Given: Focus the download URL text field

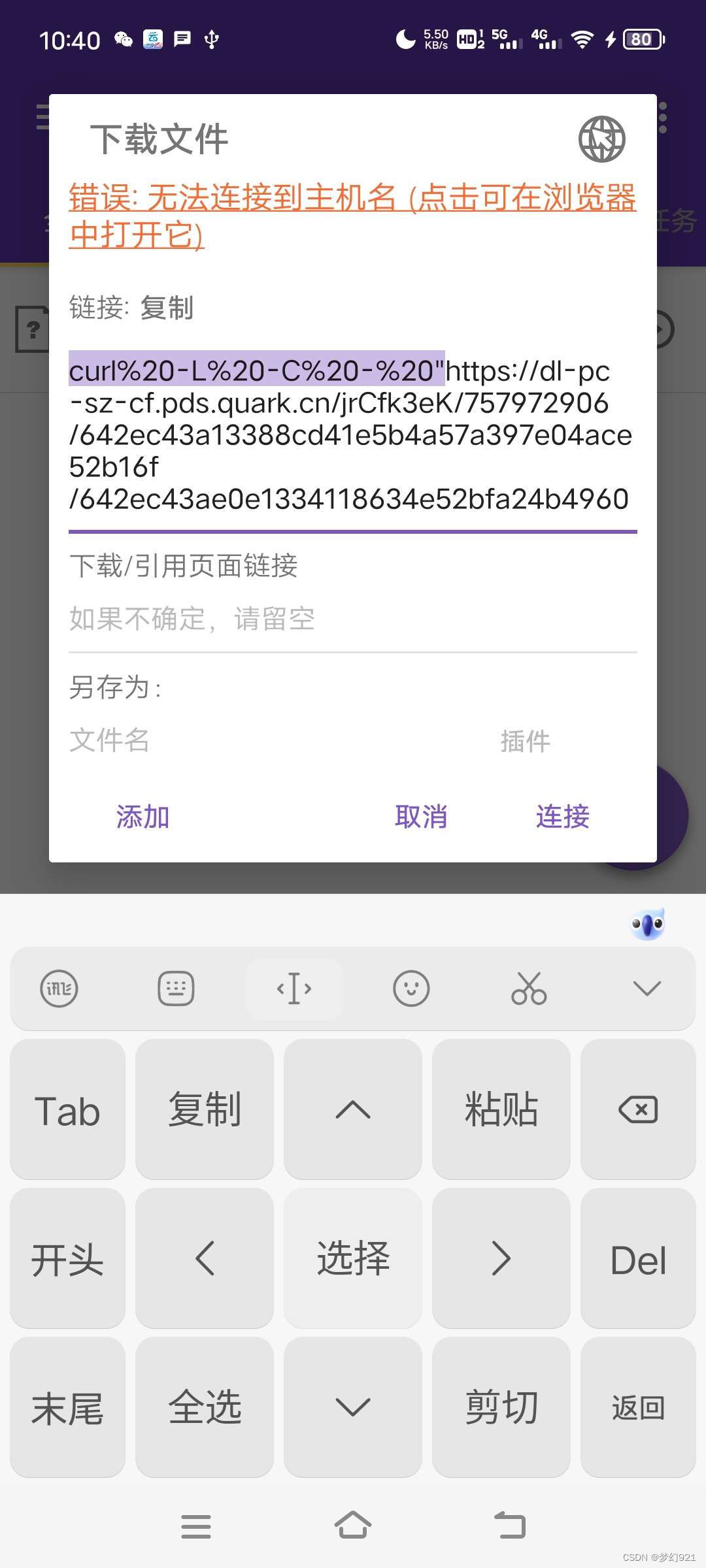Looking at the screenshot, I should point(352,435).
